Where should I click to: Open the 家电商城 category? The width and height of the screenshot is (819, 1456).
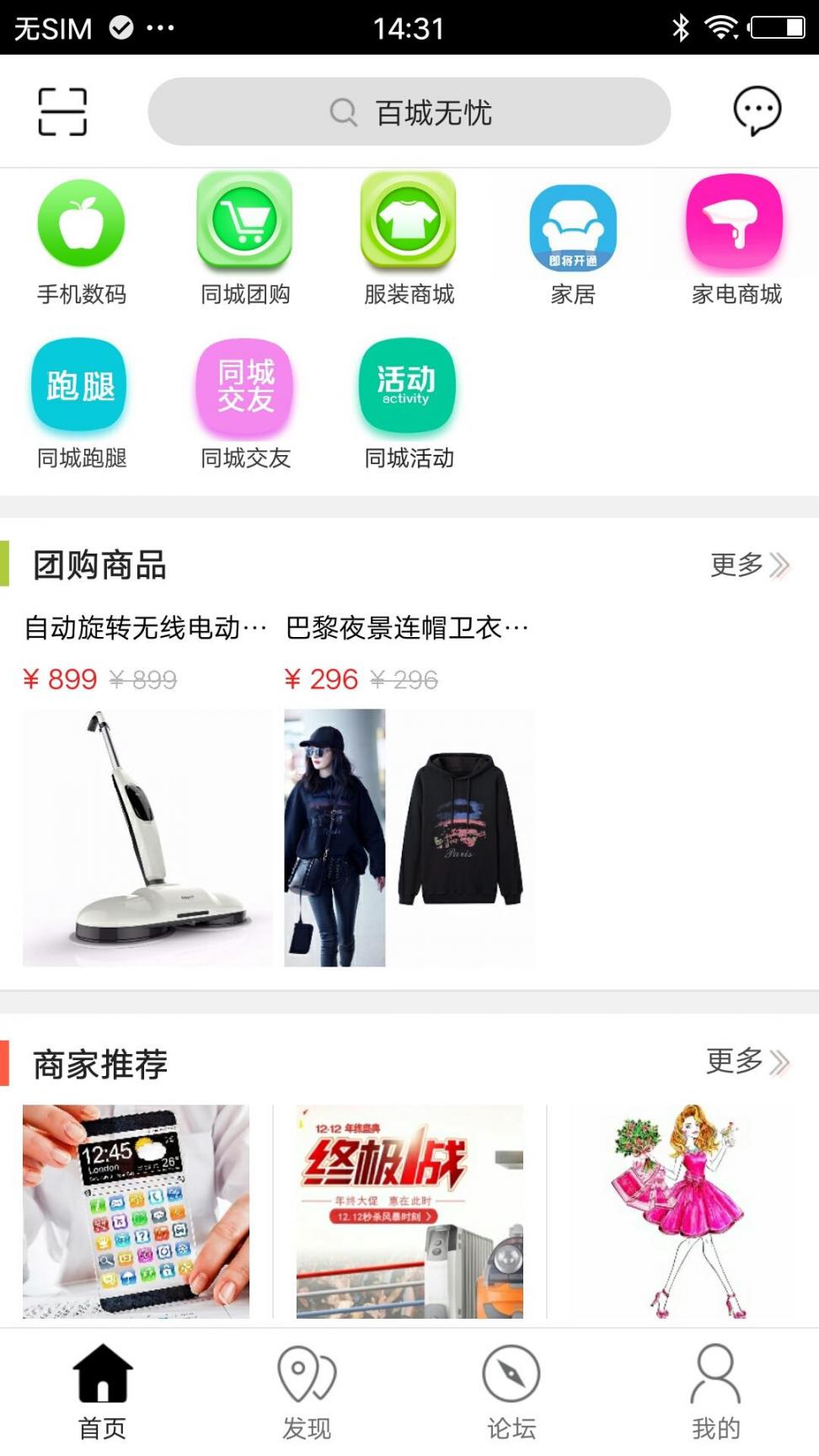[736, 240]
